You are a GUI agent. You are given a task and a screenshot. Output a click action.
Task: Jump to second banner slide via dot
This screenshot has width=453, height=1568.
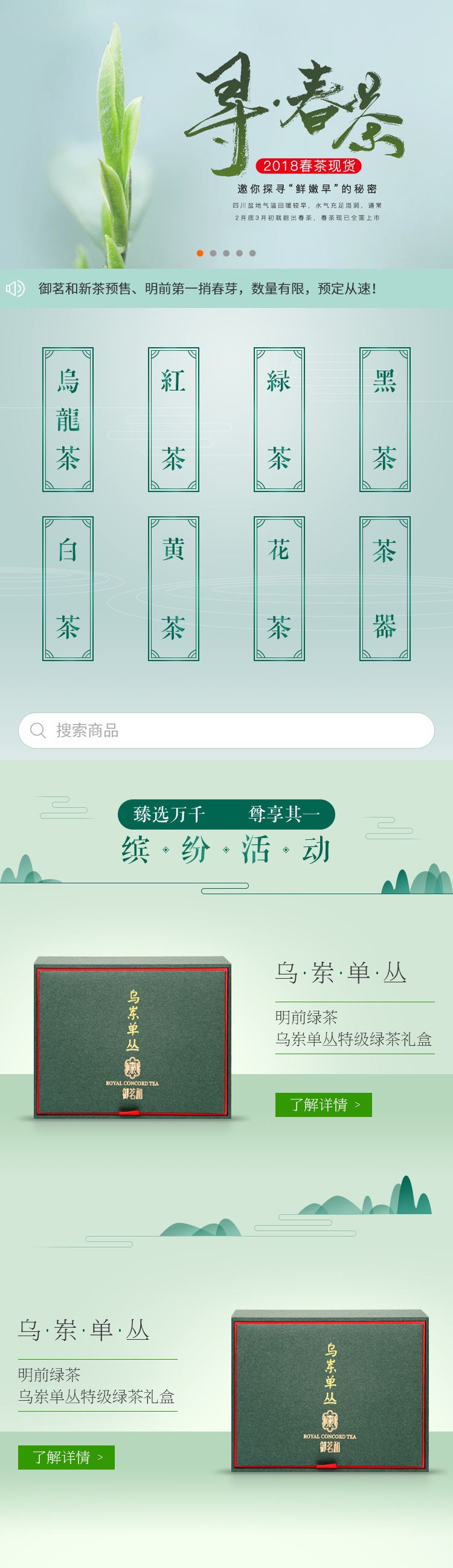213,253
